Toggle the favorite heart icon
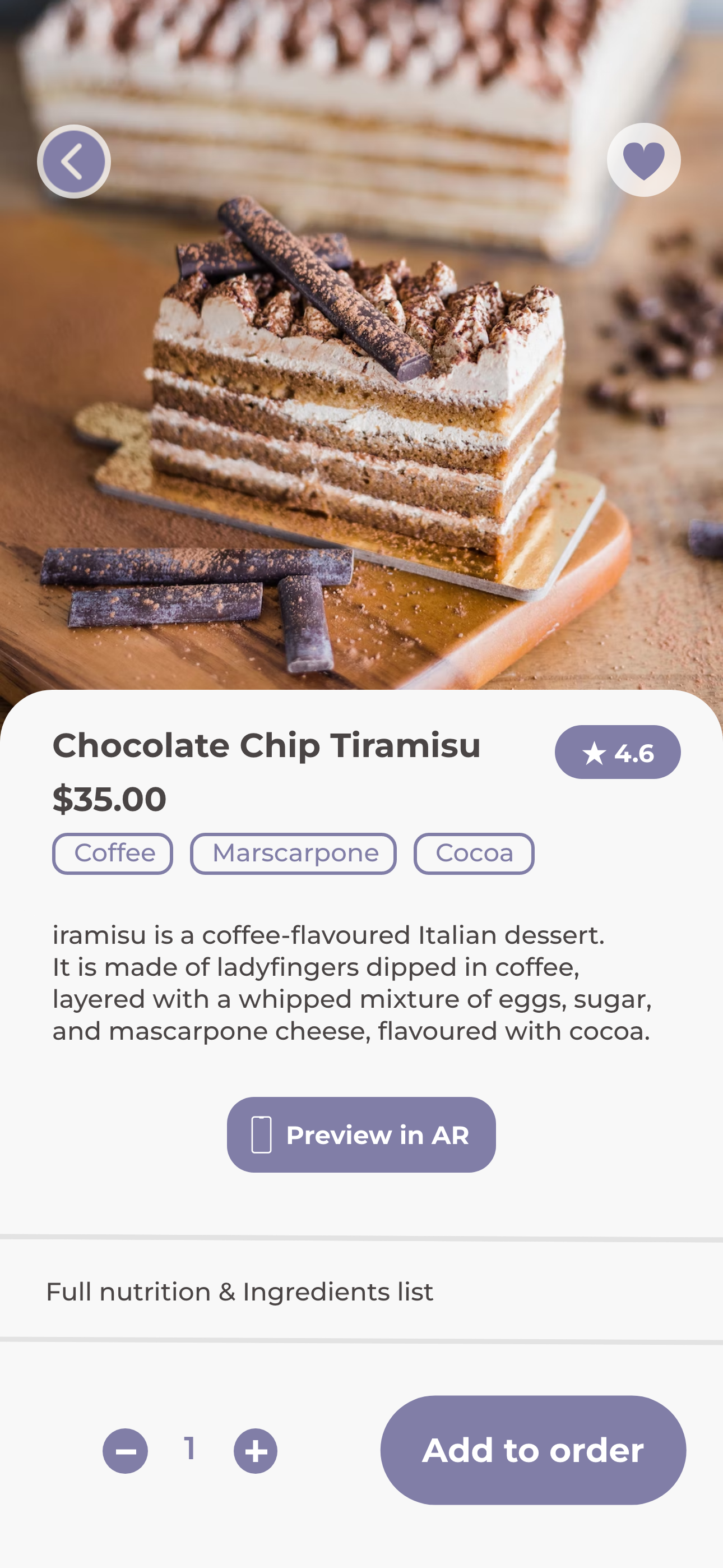The image size is (723, 1568). 643,160
